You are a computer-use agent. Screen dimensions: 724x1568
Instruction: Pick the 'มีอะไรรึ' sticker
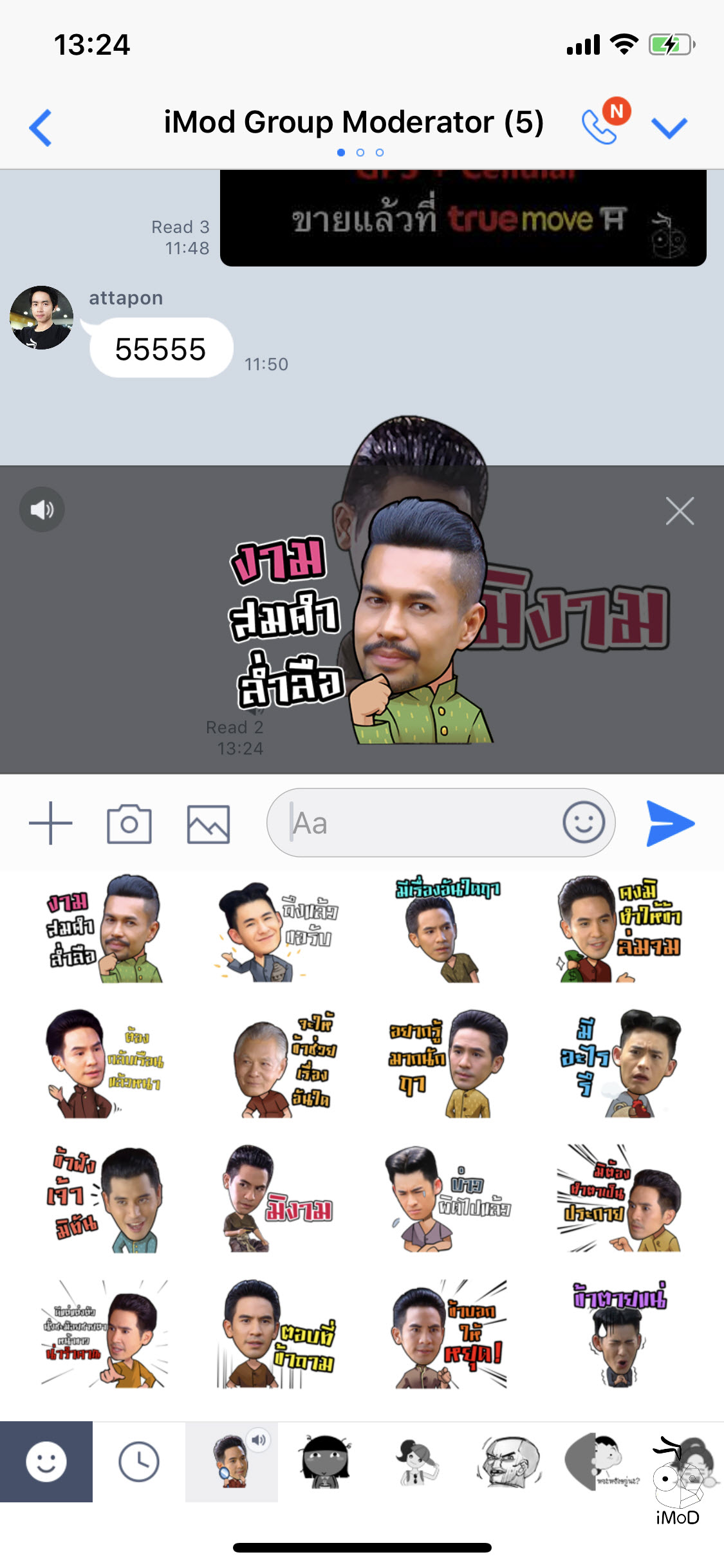619,1063
